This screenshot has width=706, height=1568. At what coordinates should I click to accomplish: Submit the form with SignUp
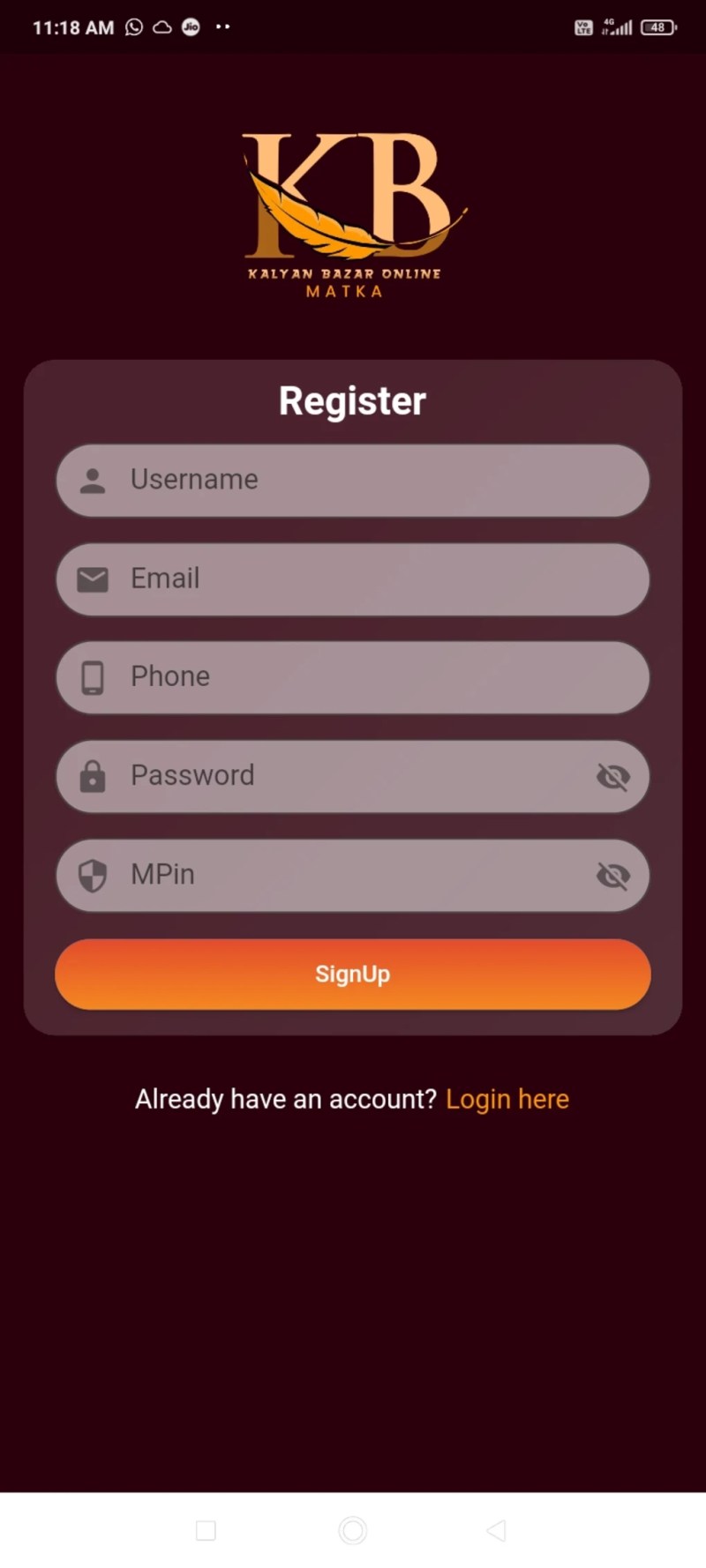353,974
